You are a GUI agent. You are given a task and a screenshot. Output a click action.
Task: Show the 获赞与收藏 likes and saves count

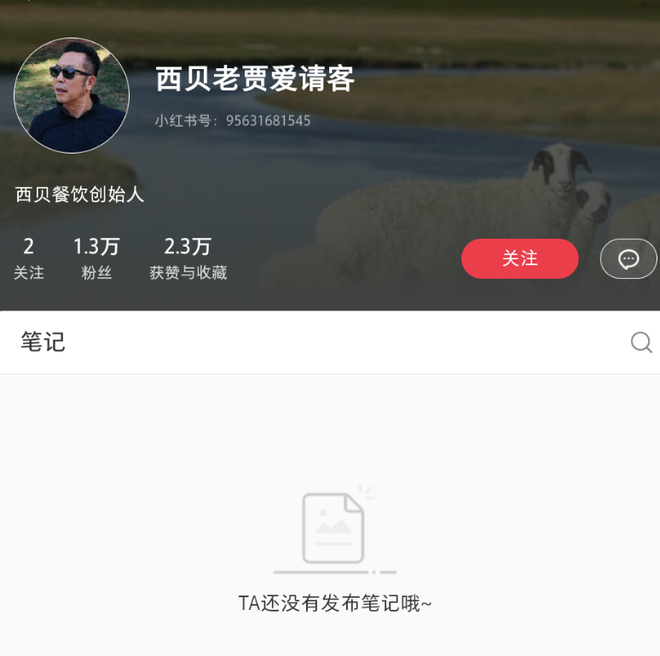[x=188, y=258]
